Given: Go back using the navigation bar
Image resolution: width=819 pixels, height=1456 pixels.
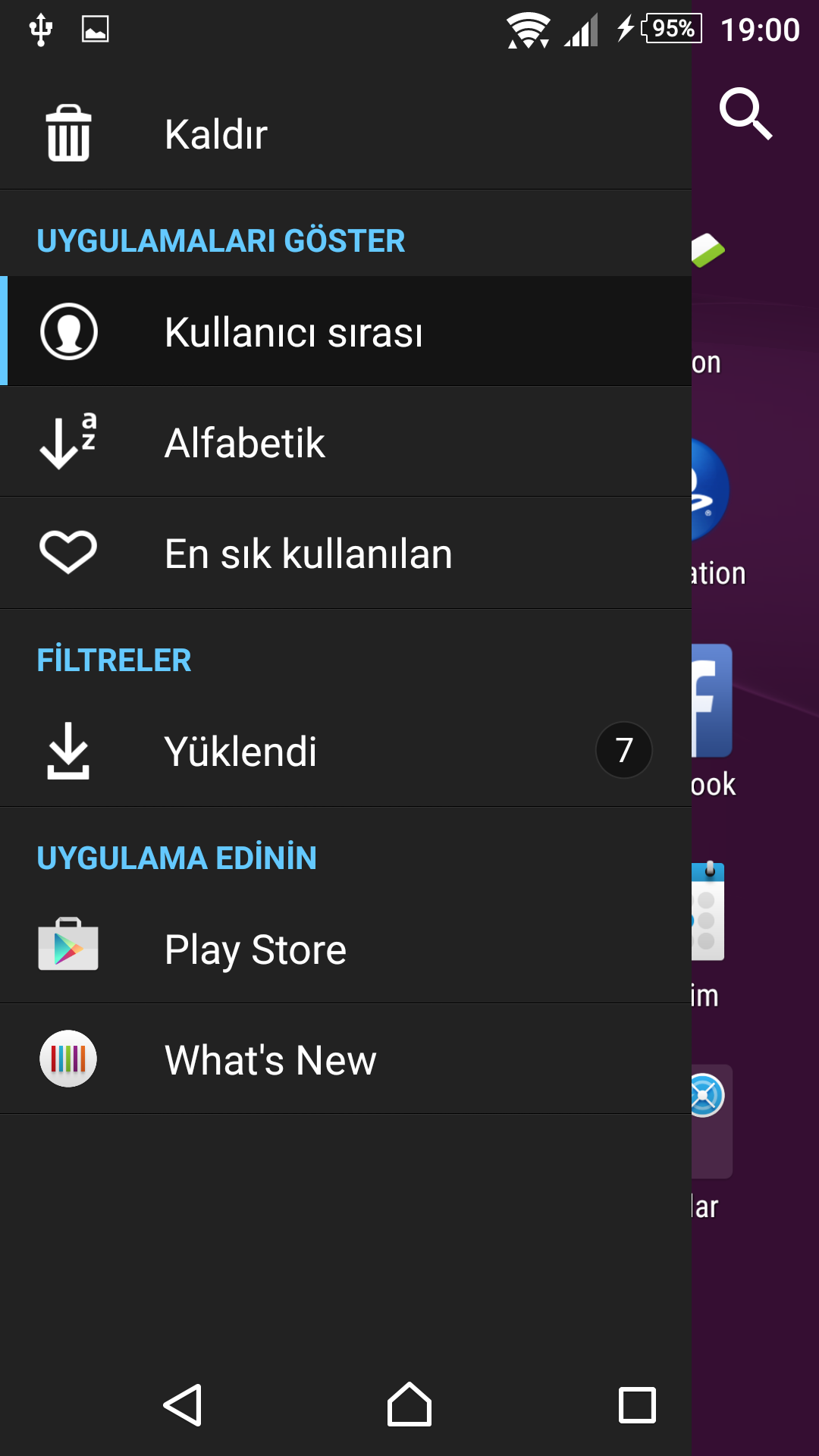Looking at the screenshot, I should pyautogui.click(x=183, y=1405).
